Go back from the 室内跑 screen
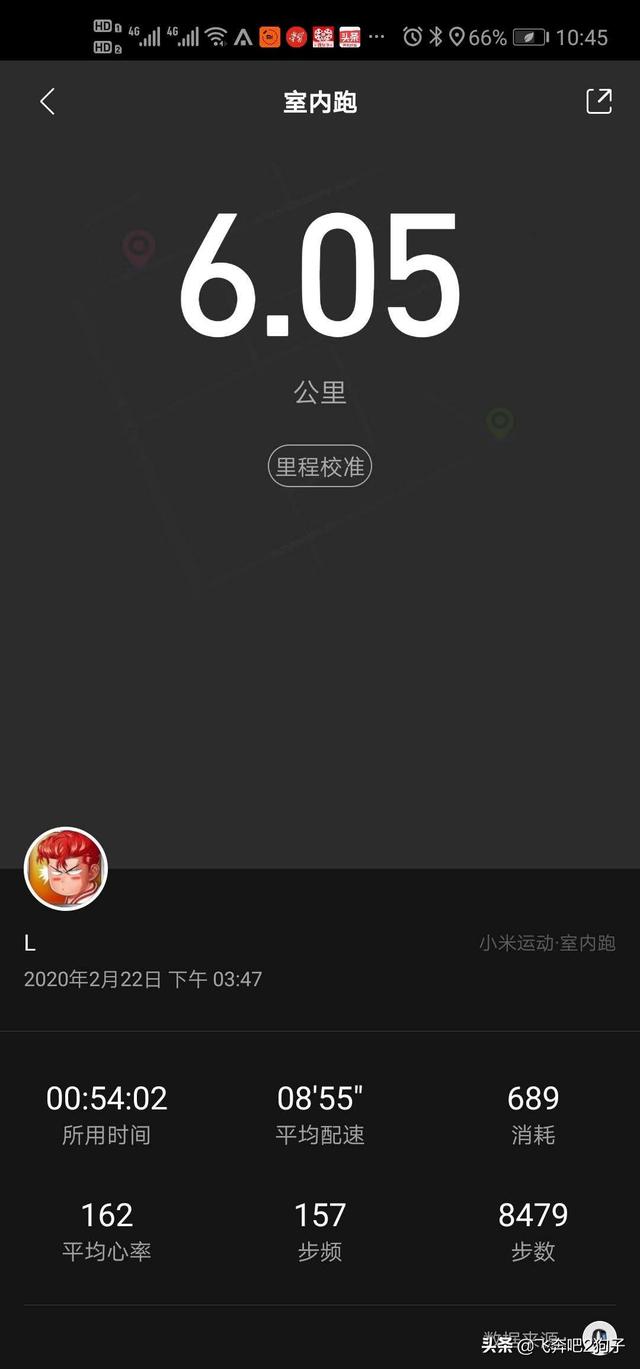Viewport: 640px width, 1369px height. [x=47, y=101]
